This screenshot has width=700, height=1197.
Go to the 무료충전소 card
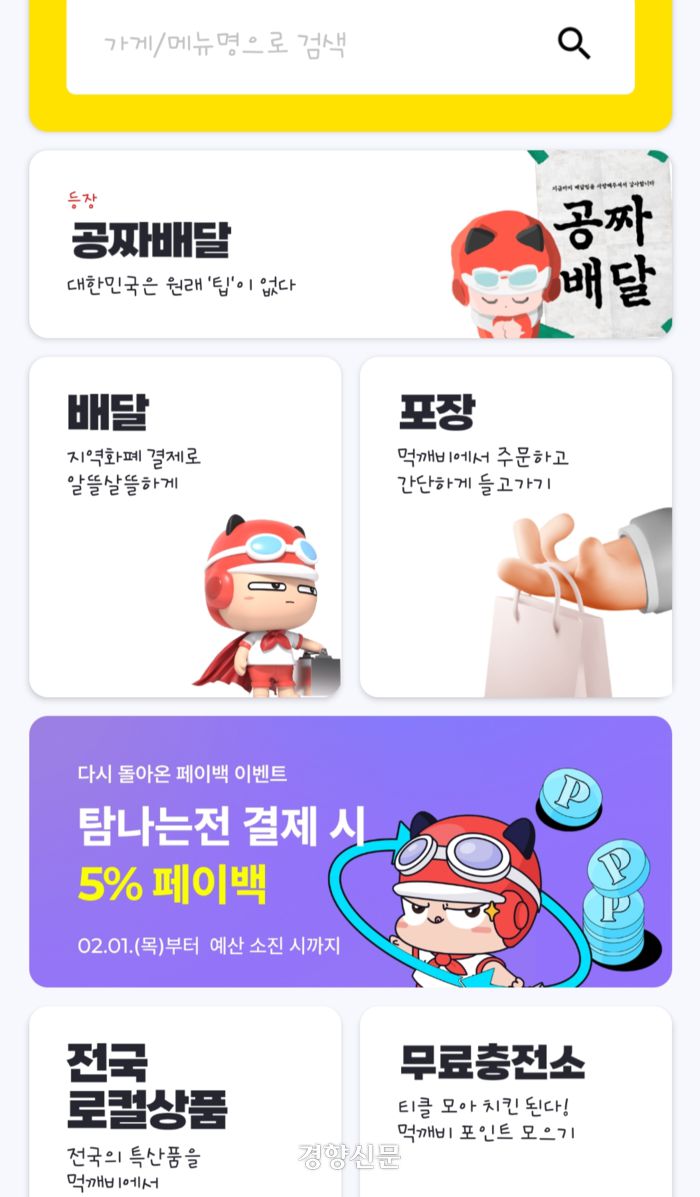click(x=515, y=1100)
